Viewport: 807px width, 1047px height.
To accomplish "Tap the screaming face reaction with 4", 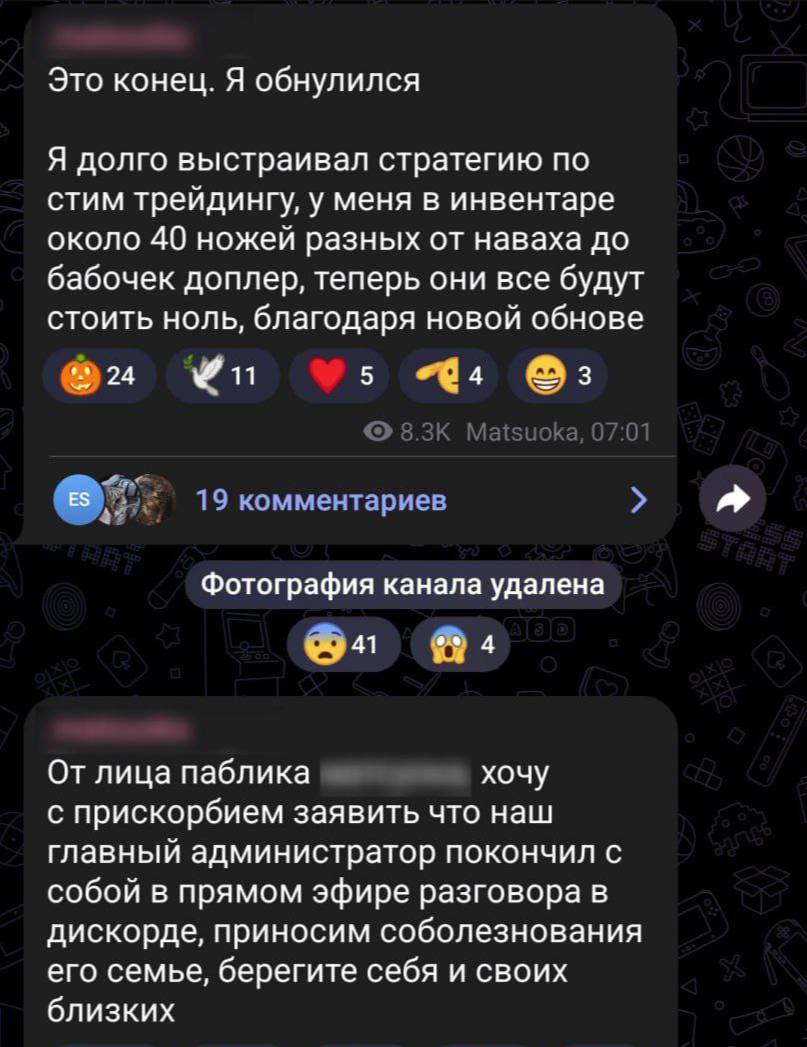I will pyautogui.click(x=460, y=645).
